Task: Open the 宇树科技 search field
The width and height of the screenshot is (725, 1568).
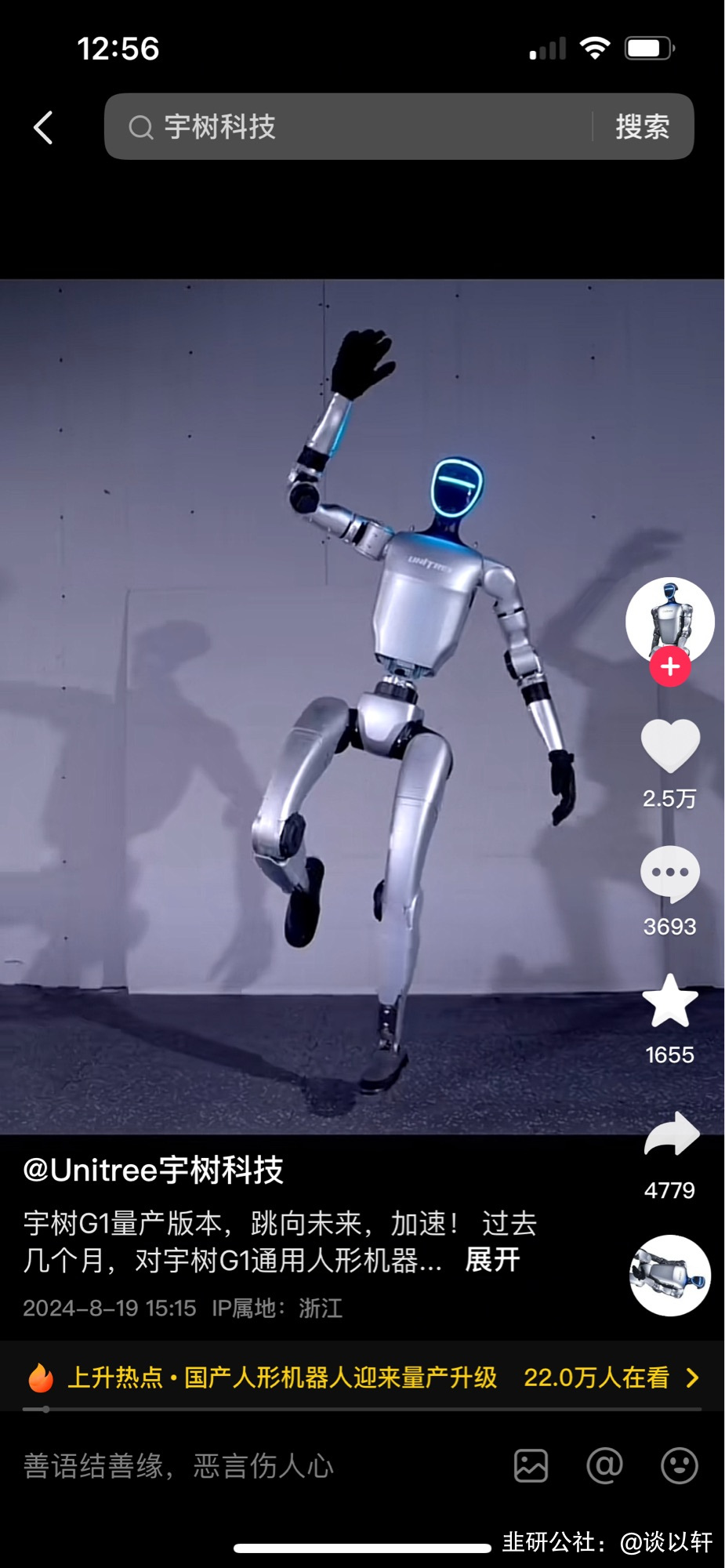Action: coord(353,127)
